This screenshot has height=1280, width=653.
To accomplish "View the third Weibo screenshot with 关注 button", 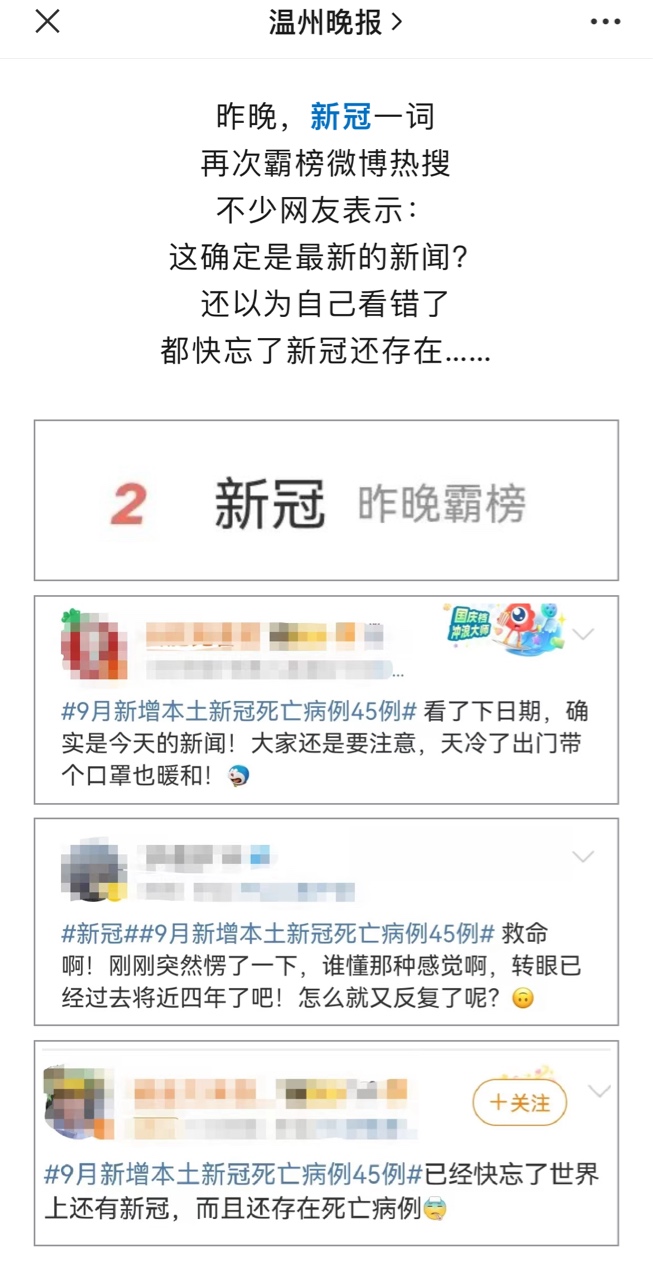I will pyautogui.click(x=326, y=1142).
